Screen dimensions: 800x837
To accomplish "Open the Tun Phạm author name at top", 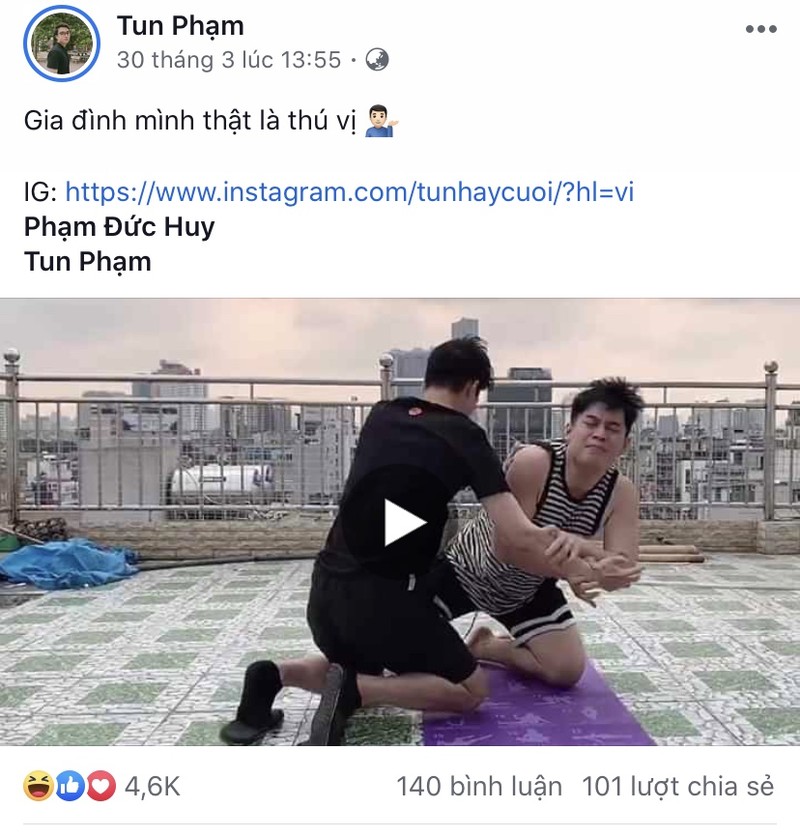I will coord(180,25).
